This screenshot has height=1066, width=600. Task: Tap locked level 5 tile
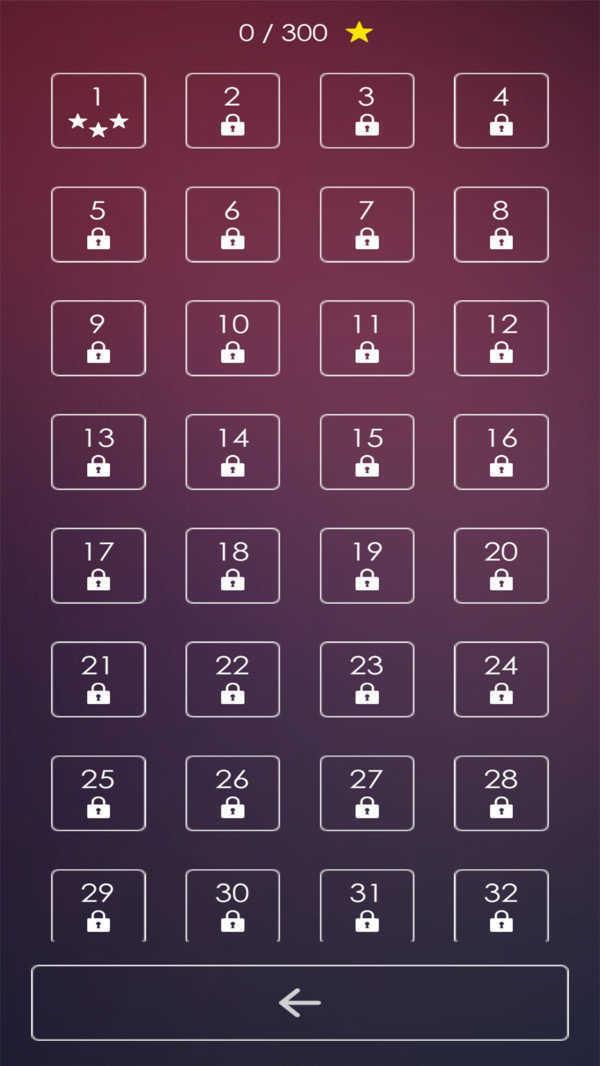click(x=99, y=224)
